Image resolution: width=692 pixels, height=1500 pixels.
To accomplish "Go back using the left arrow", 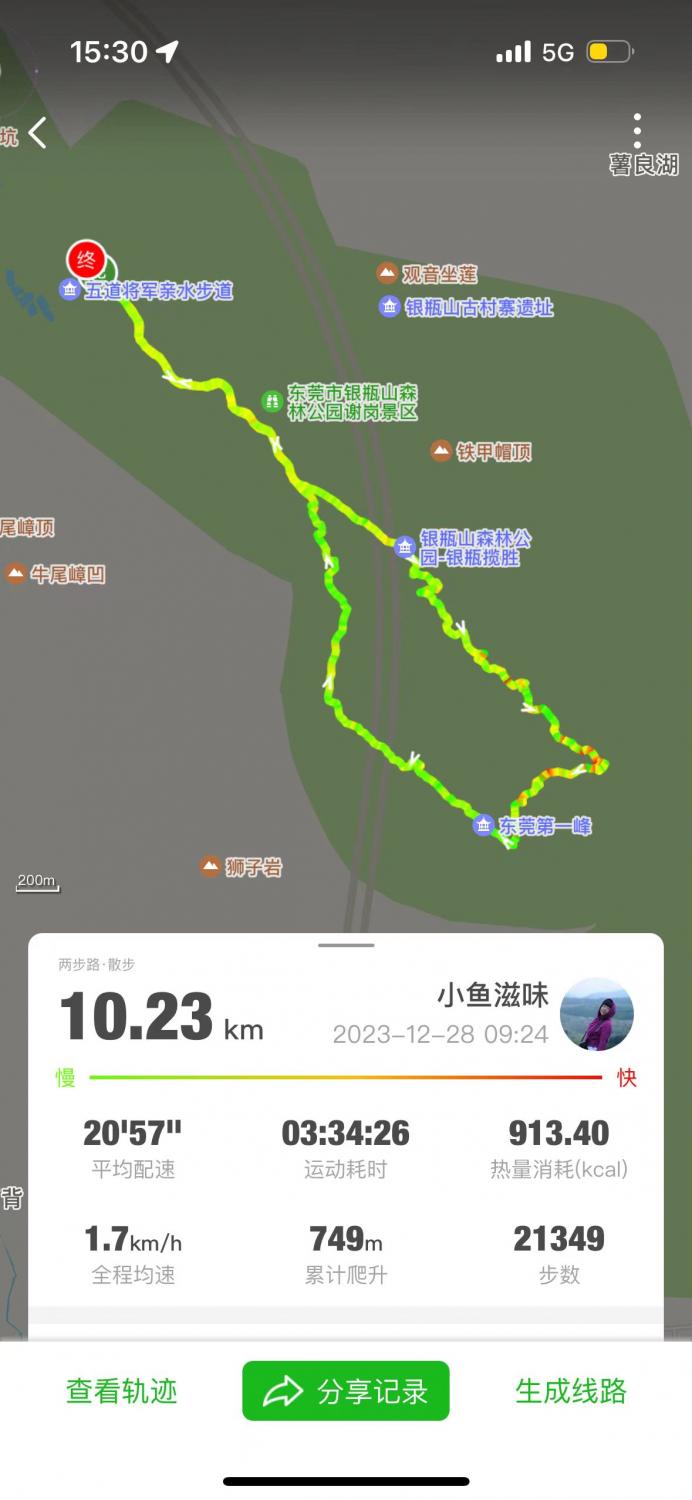I will (38, 133).
